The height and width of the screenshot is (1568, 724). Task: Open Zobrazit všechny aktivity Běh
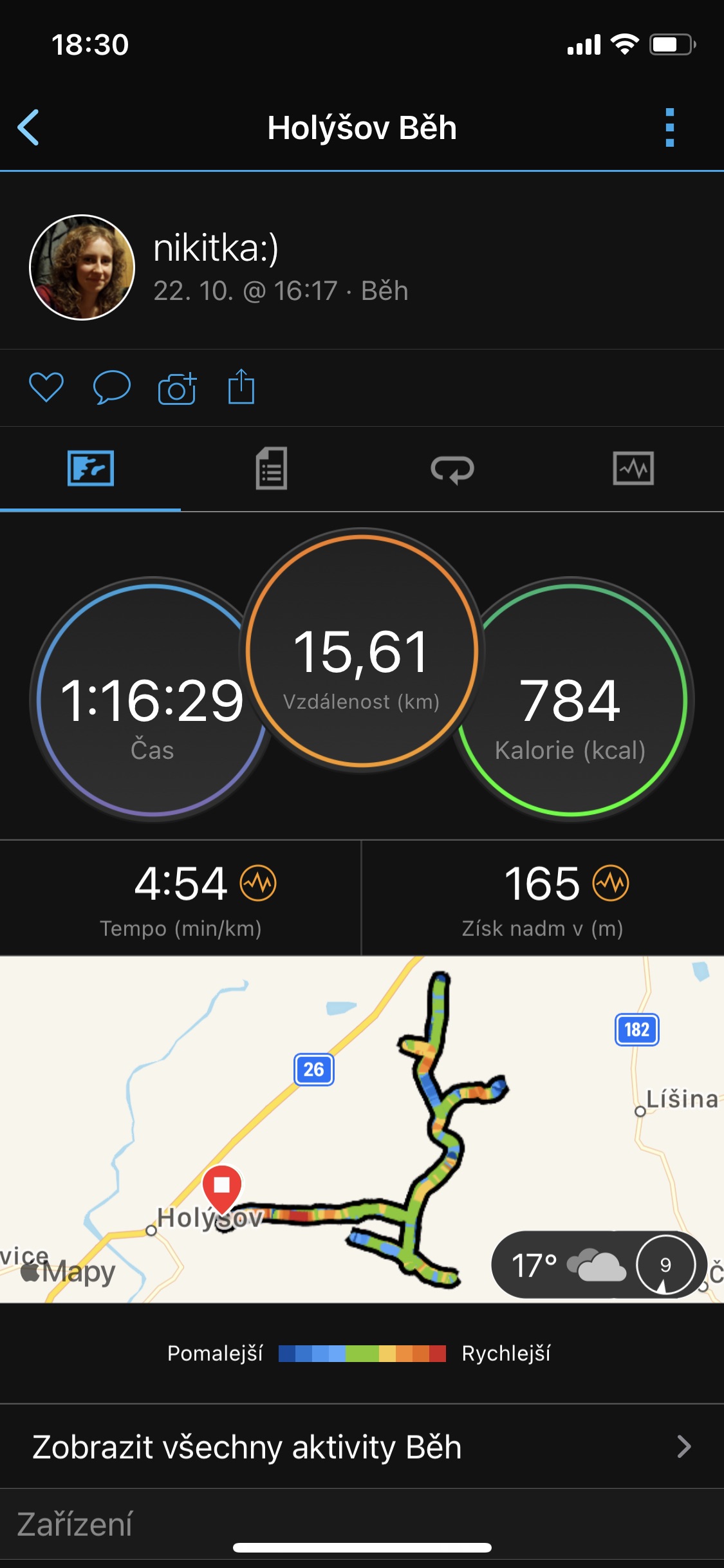click(x=362, y=1447)
